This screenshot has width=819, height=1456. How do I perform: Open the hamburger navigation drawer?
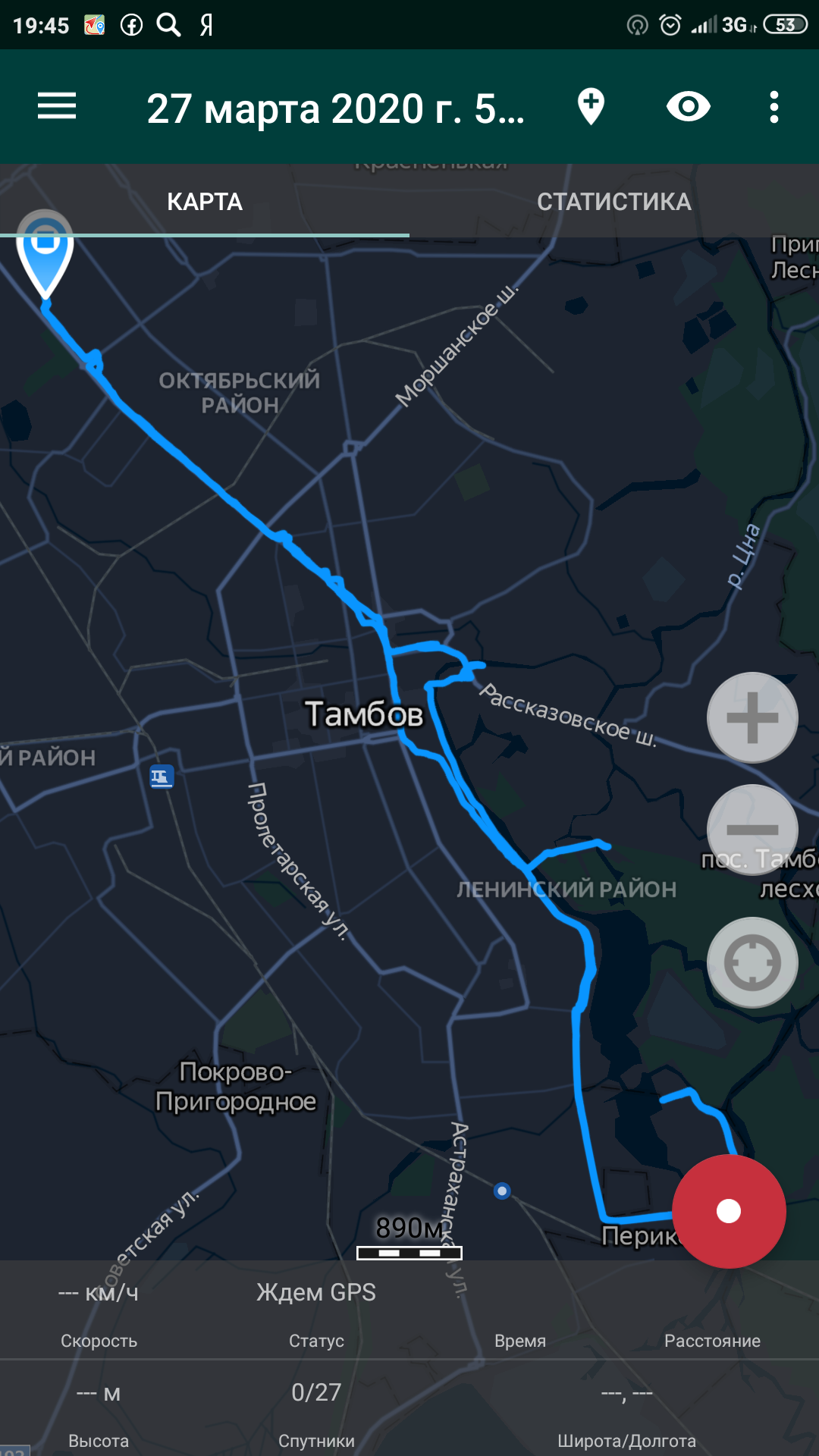tap(57, 106)
